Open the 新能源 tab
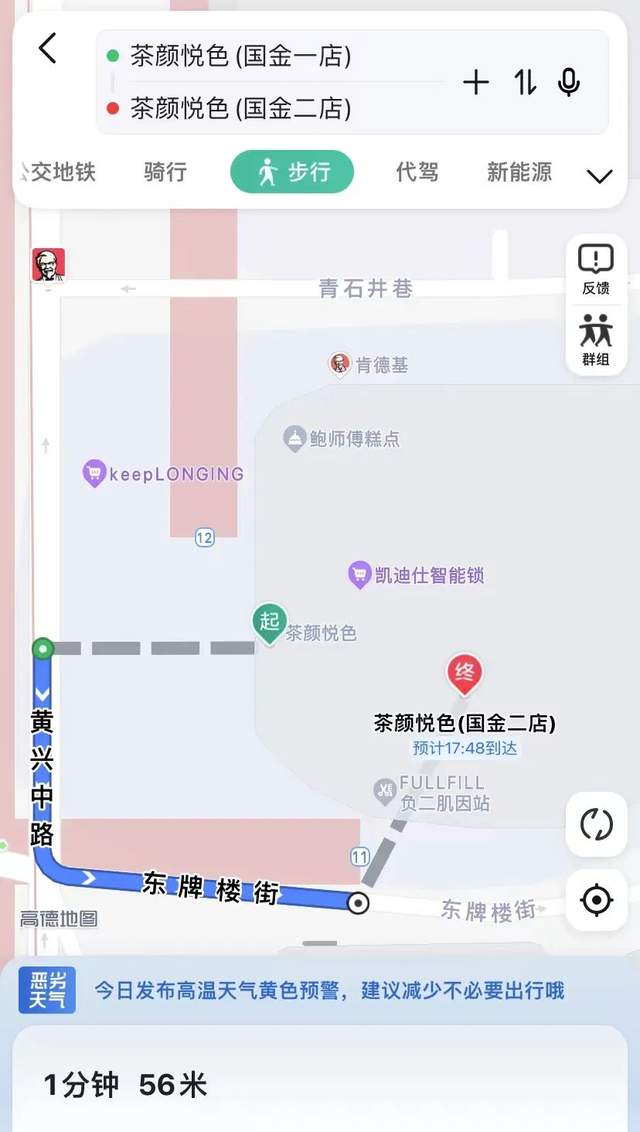The height and width of the screenshot is (1132, 640). 520,172
